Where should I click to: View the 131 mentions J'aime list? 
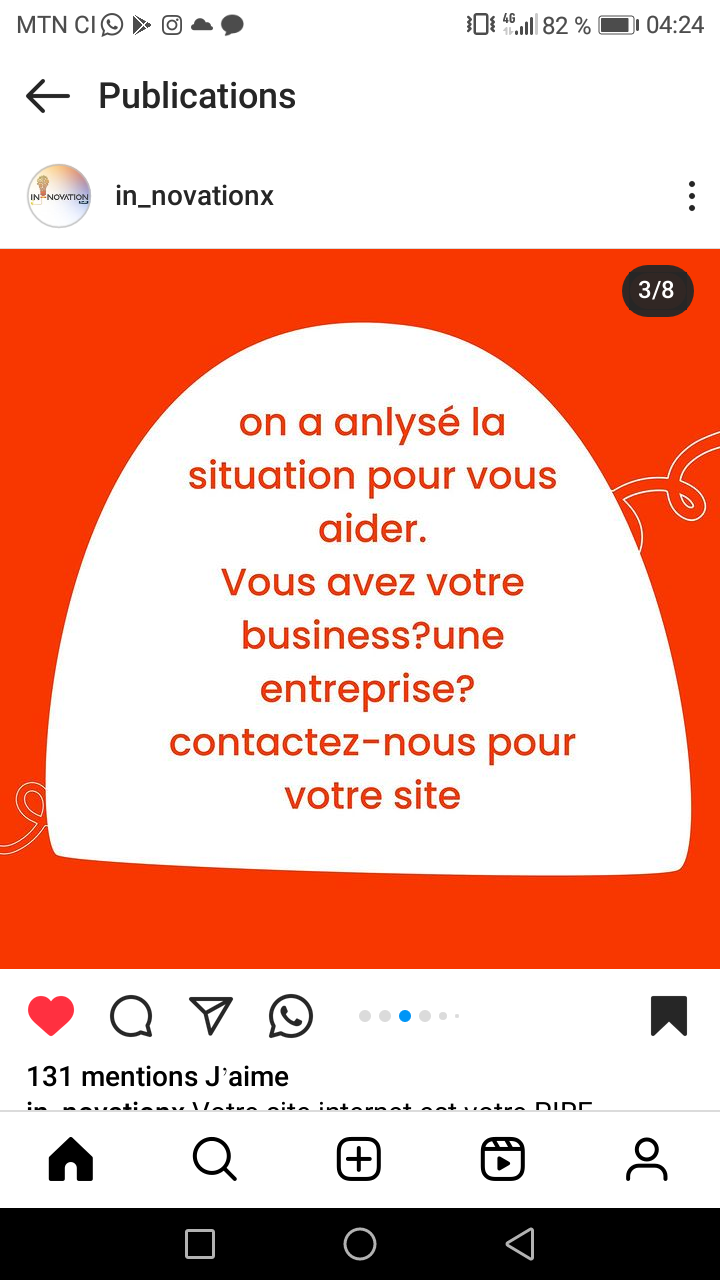(158, 1076)
